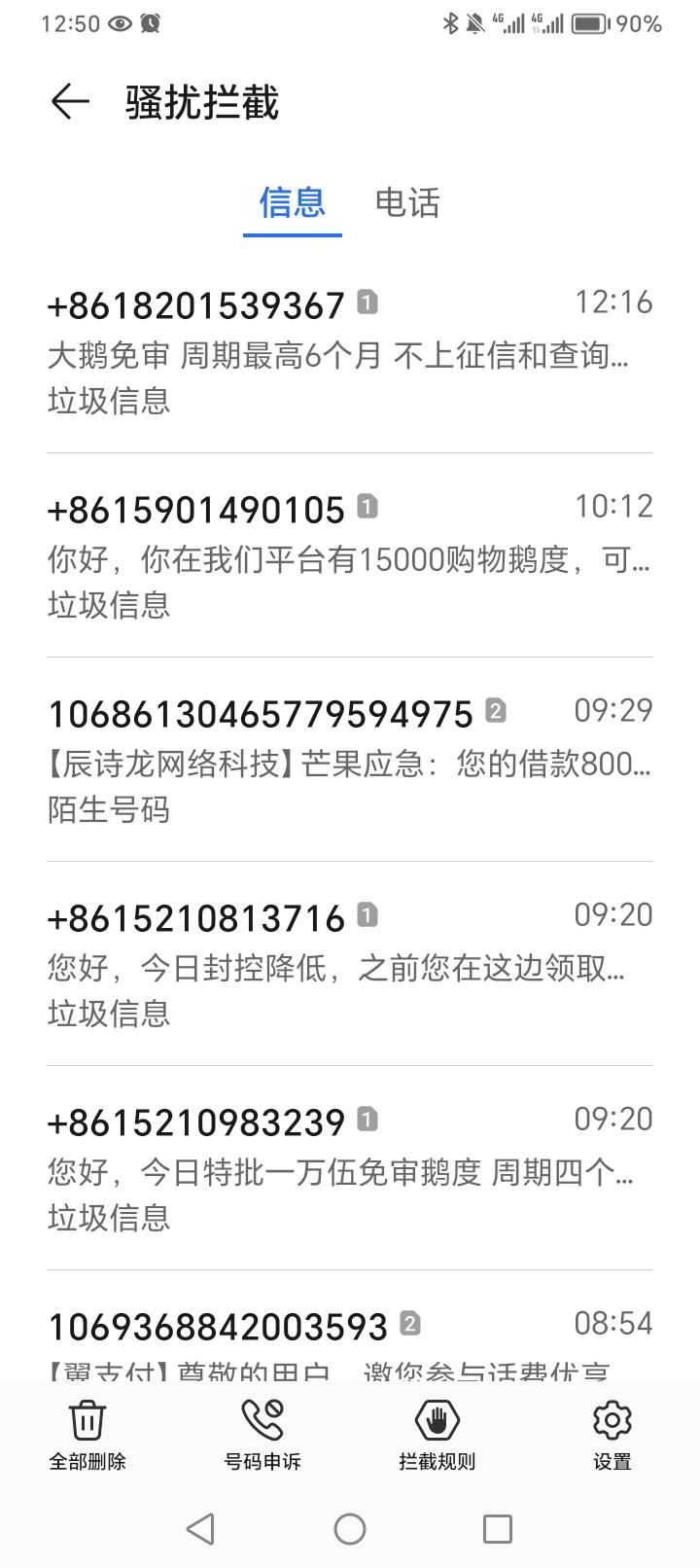Viewport: 700px width, 1568px height.
Task: Open blocked message from +8615901490105
Action: pyautogui.click(x=350, y=555)
